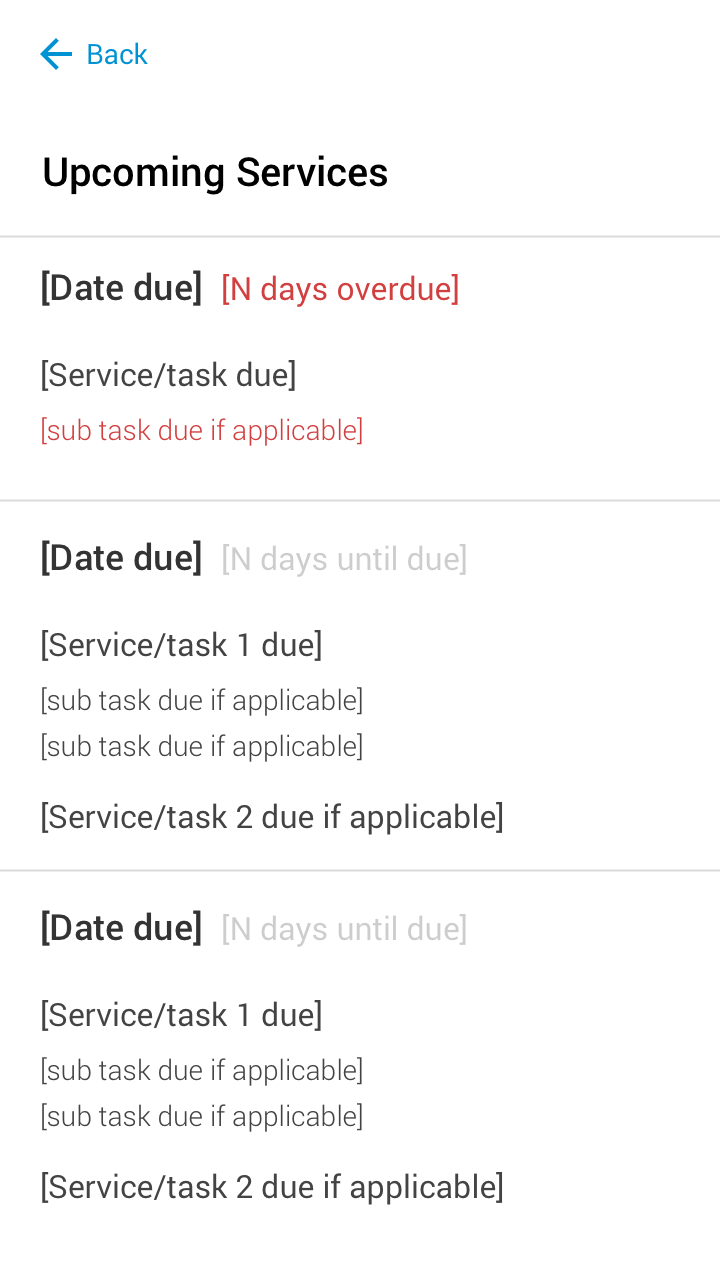Select the overdue service's red status indicator
Image resolution: width=720 pixels, height=1280 pixels.
(340, 289)
